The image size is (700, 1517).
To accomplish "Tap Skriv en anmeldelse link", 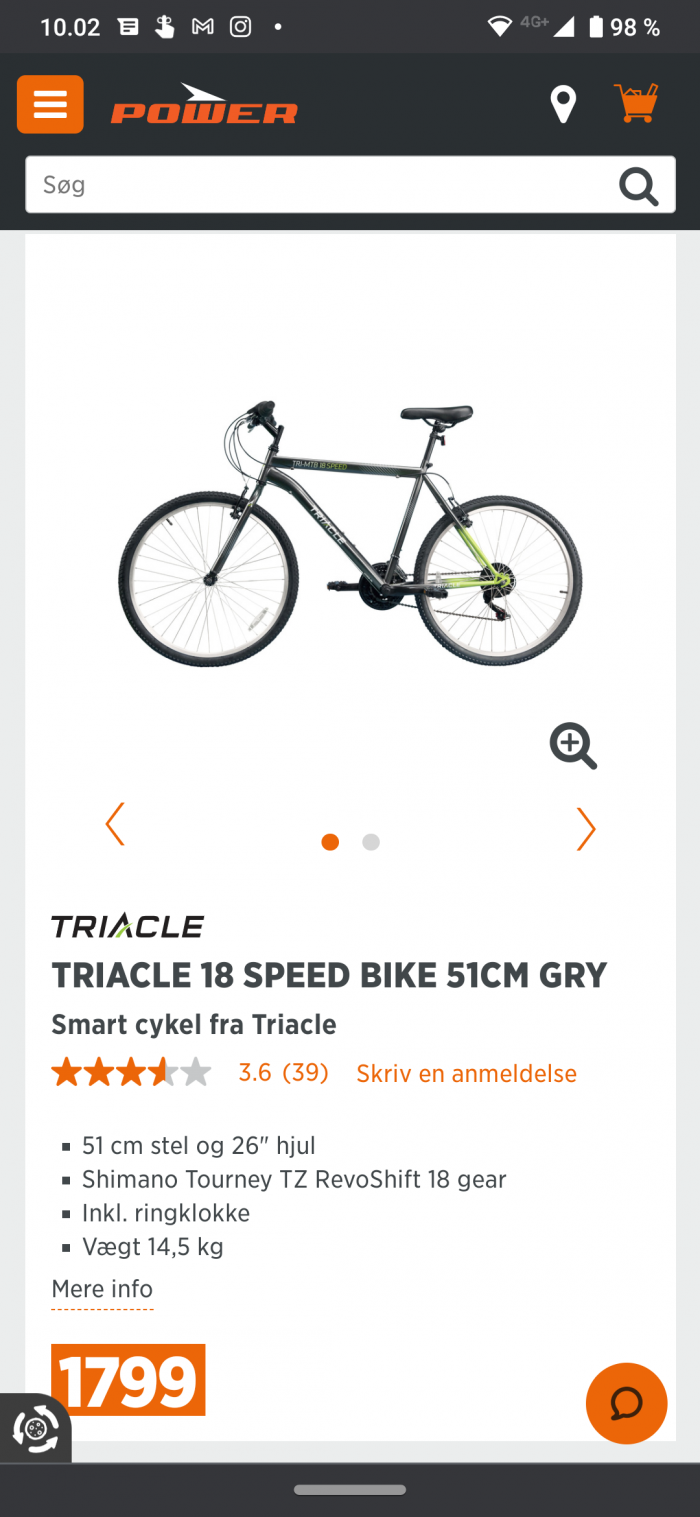I will [466, 1073].
